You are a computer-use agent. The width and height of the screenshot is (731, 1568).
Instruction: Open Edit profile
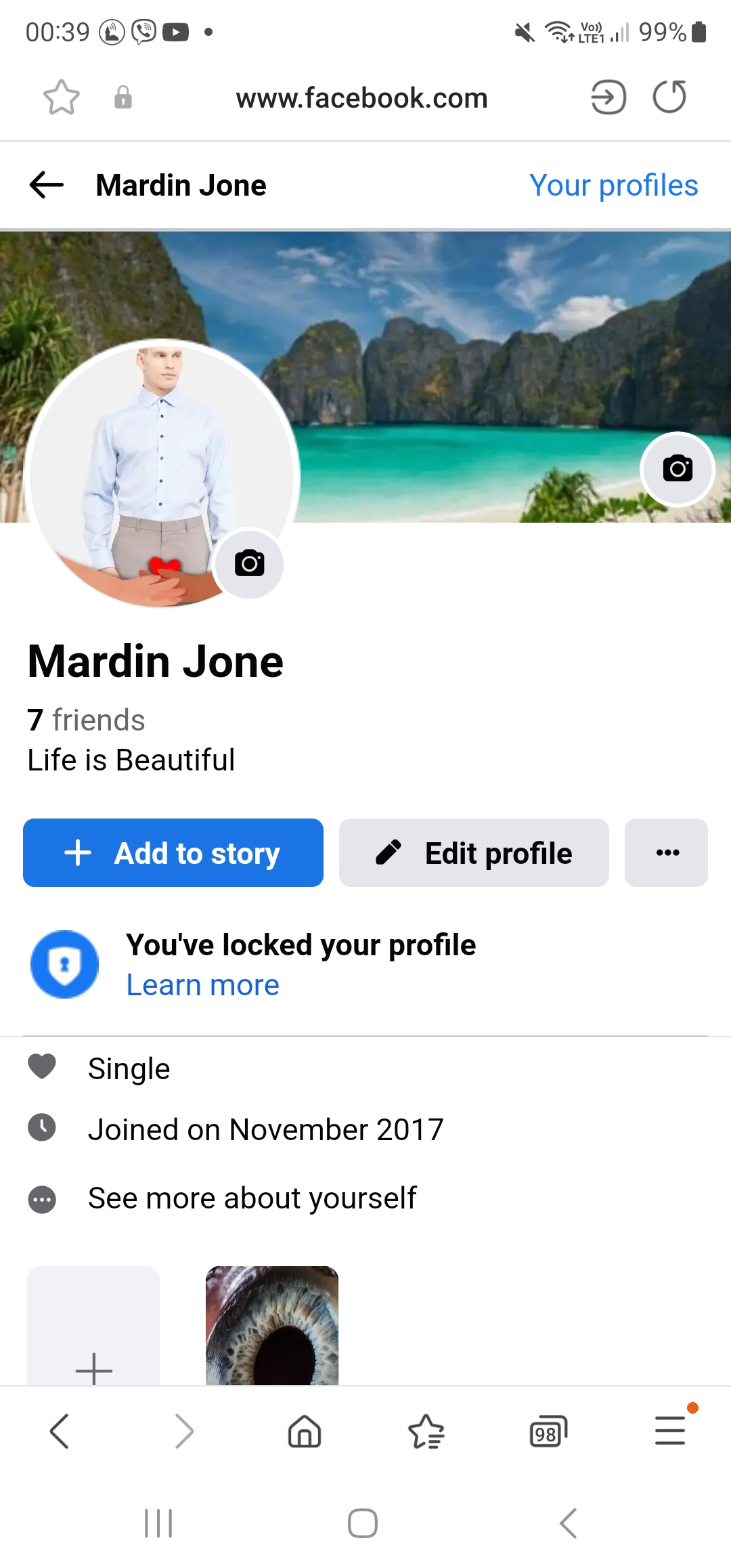click(474, 852)
